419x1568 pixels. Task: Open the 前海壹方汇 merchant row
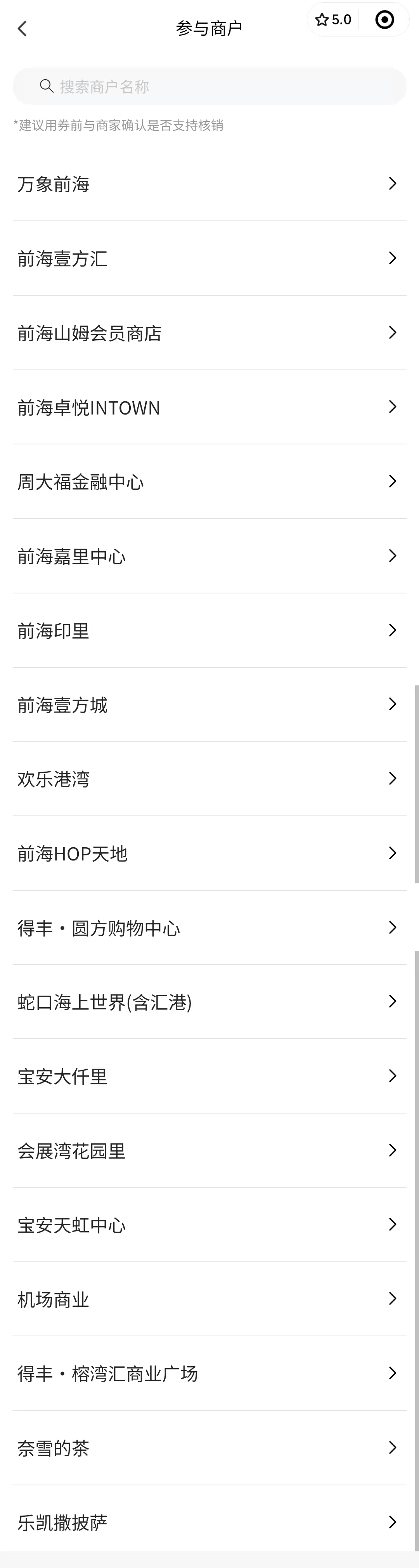[x=209, y=258]
